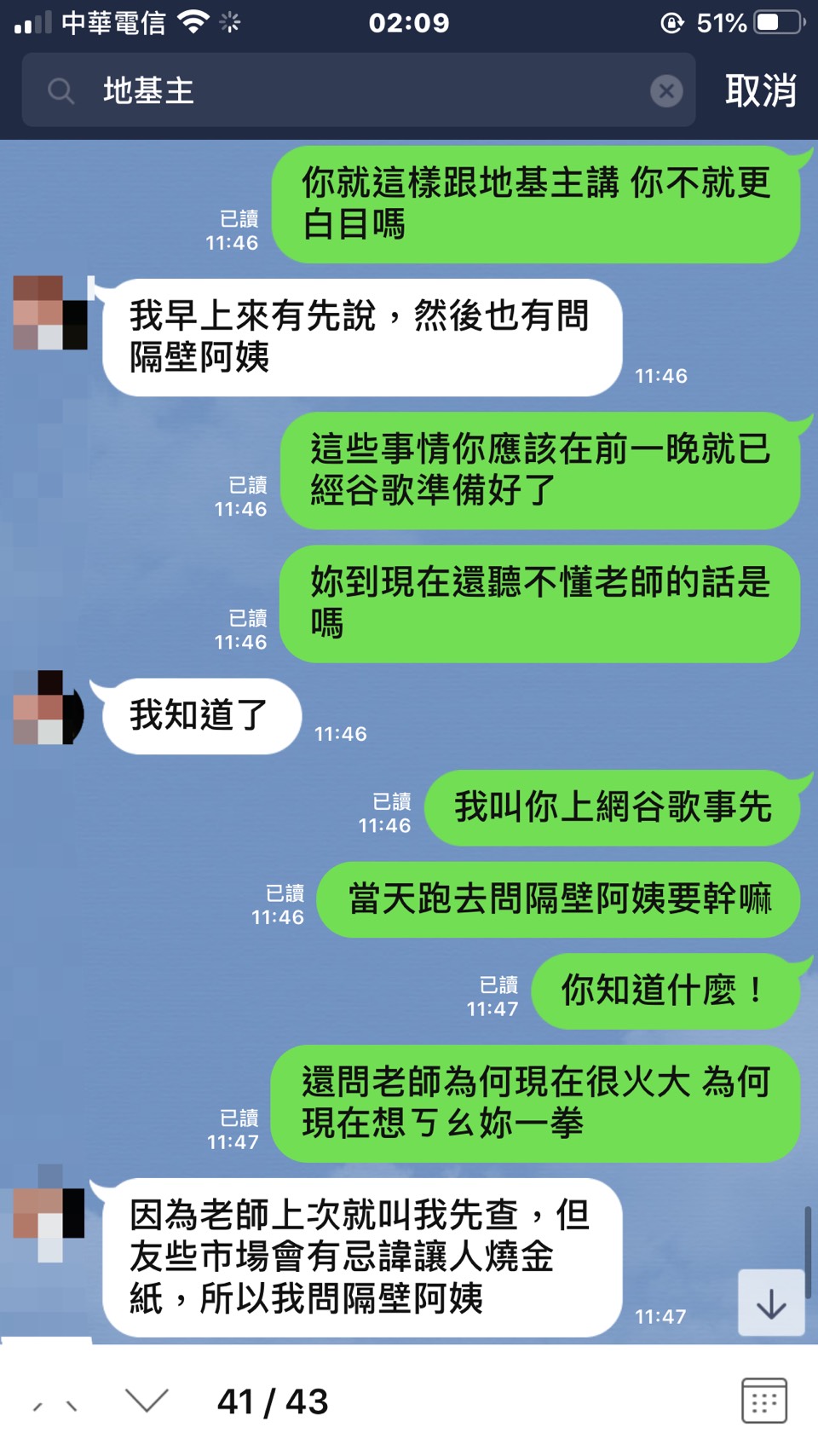This screenshot has height=1456, width=818.
Task: Open sender's profile picture beside 我知道了
Action: click(x=49, y=709)
